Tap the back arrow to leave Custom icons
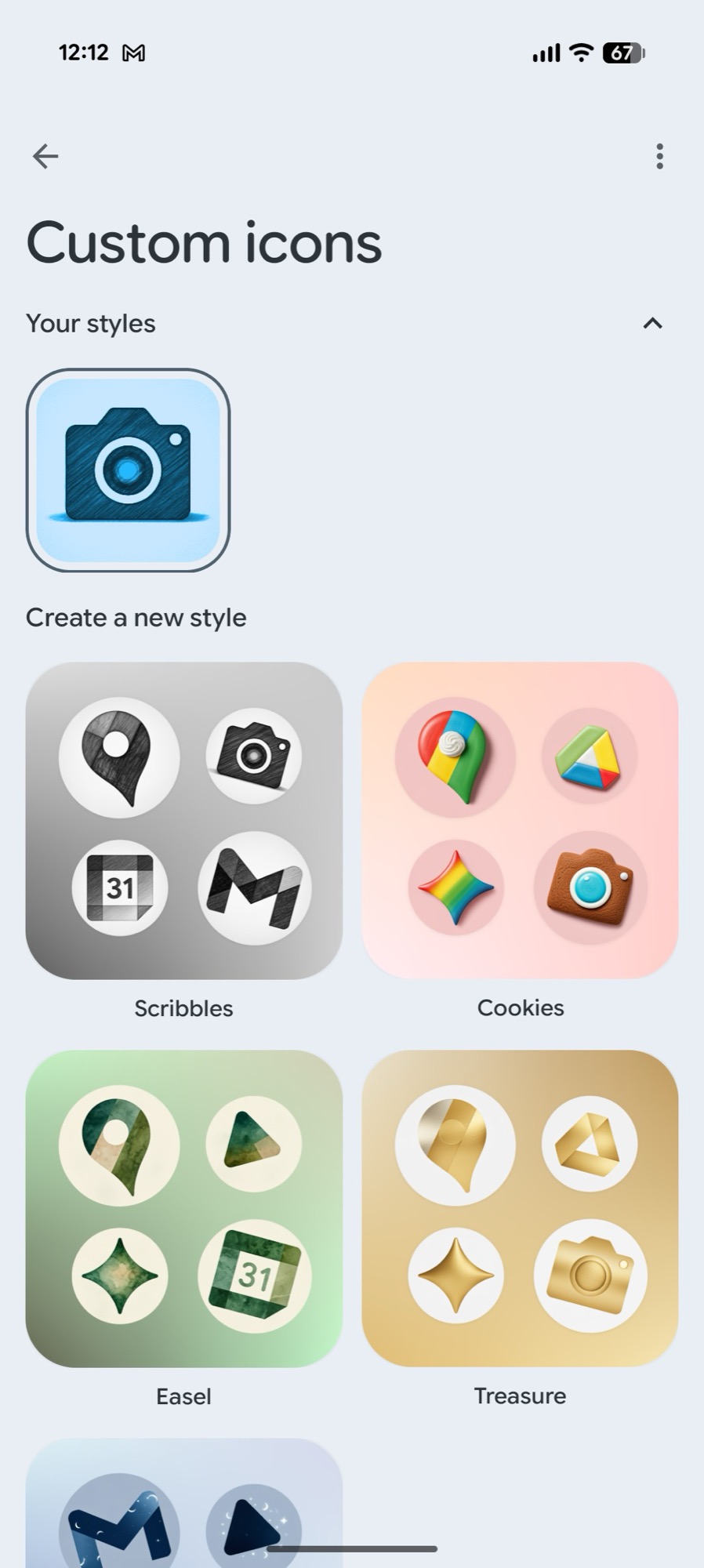This screenshot has width=704, height=1568. (x=45, y=156)
